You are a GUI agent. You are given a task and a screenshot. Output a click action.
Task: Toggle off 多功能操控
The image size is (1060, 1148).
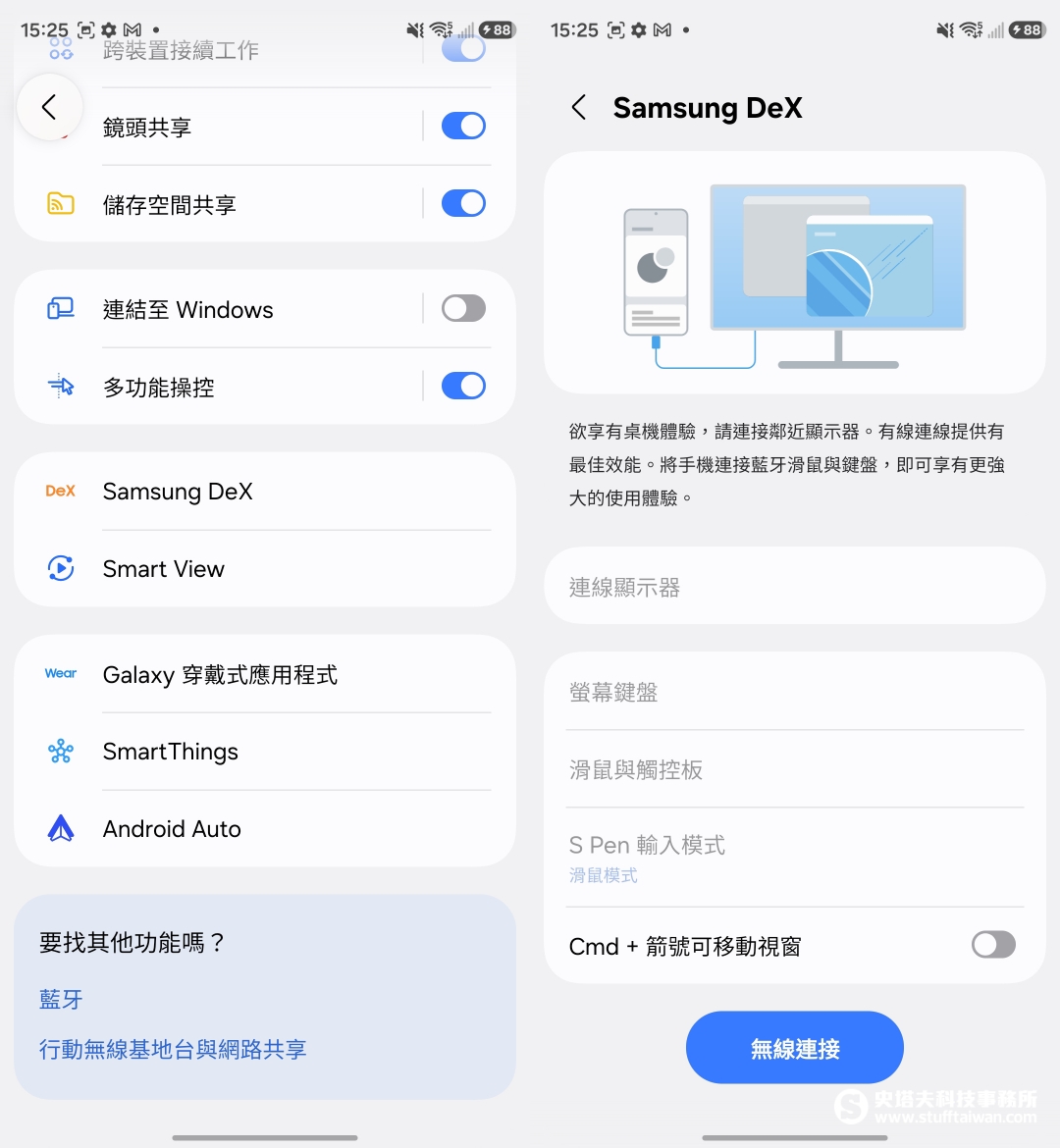click(463, 387)
